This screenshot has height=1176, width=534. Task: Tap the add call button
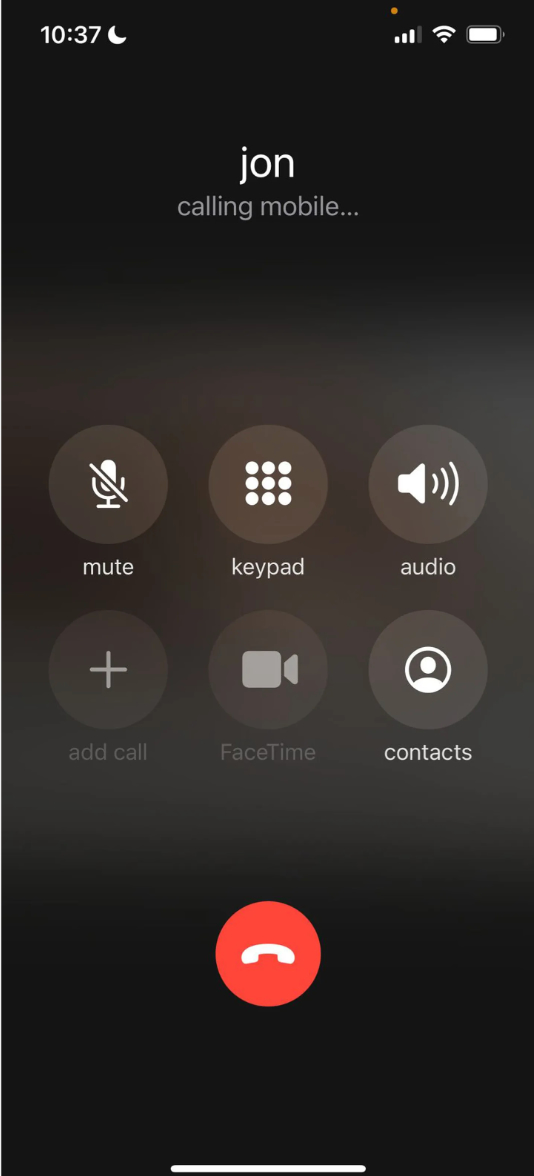108,669
